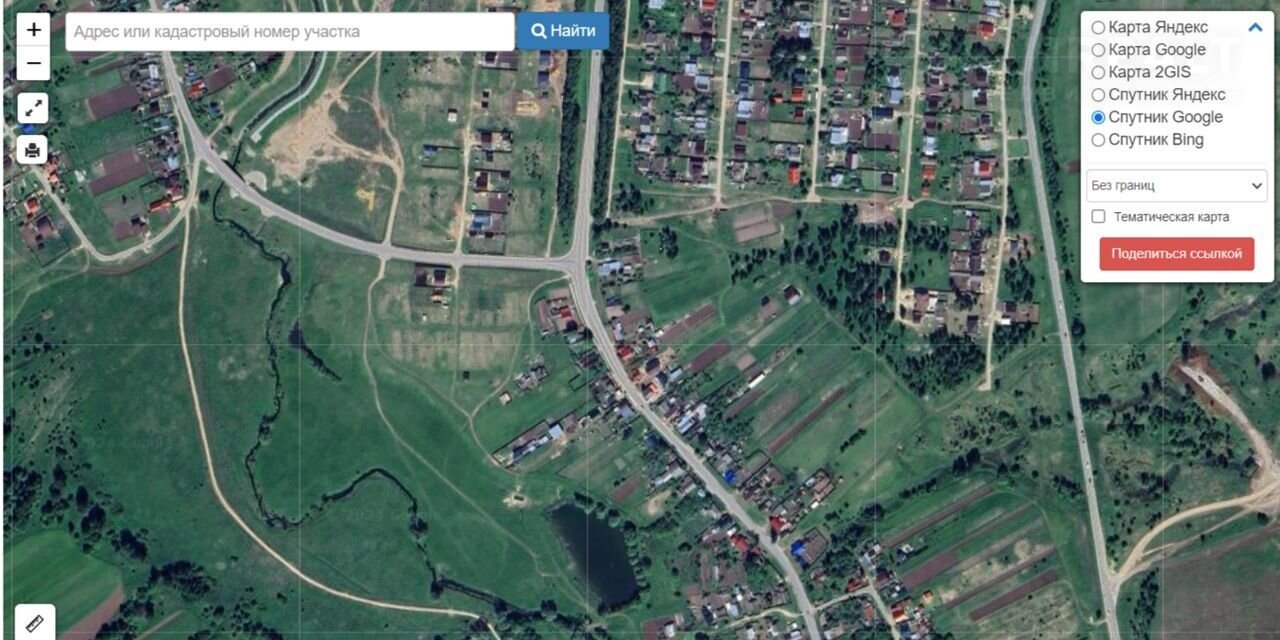Image resolution: width=1280 pixels, height=640 pixels.
Task: Collapse the map layers panel
Action: pyautogui.click(x=1255, y=28)
